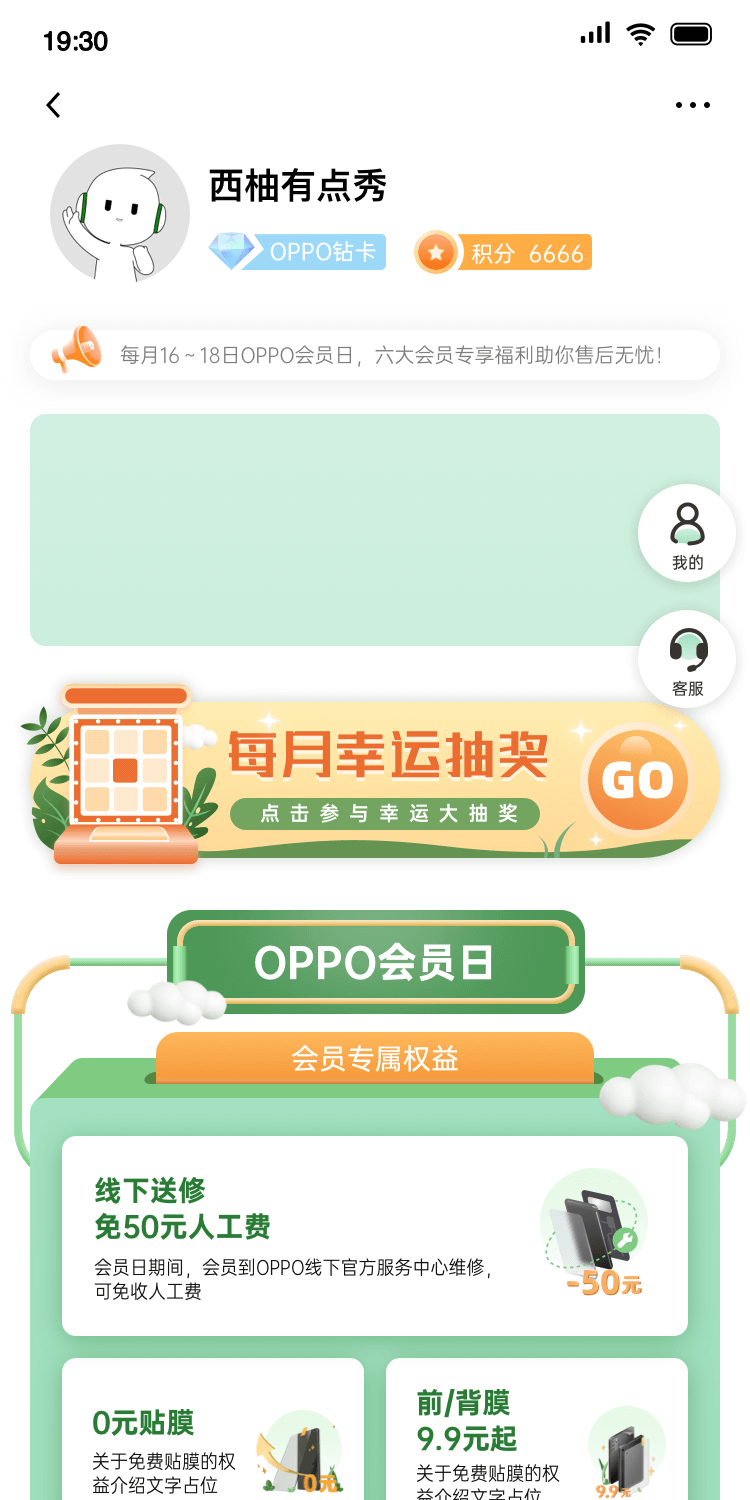The image size is (750, 1500).
Task: Open the 前/背膜9.9元起 benefit card
Action: point(537,1430)
